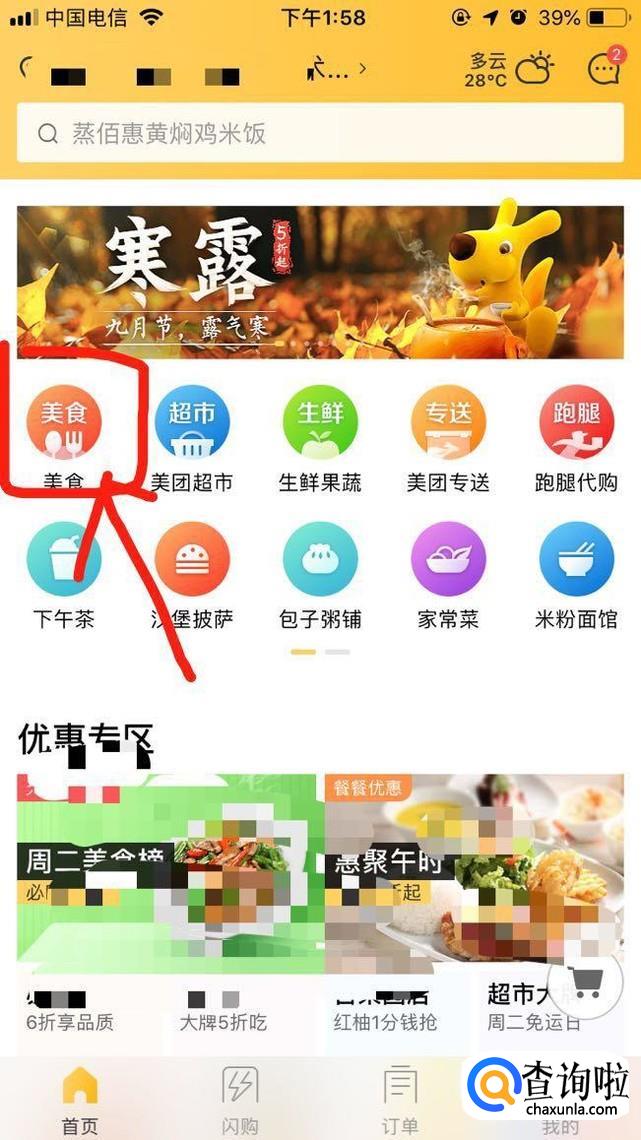Go to the 首页 tab
The height and width of the screenshot is (1140, 641).
point(80,1098)
